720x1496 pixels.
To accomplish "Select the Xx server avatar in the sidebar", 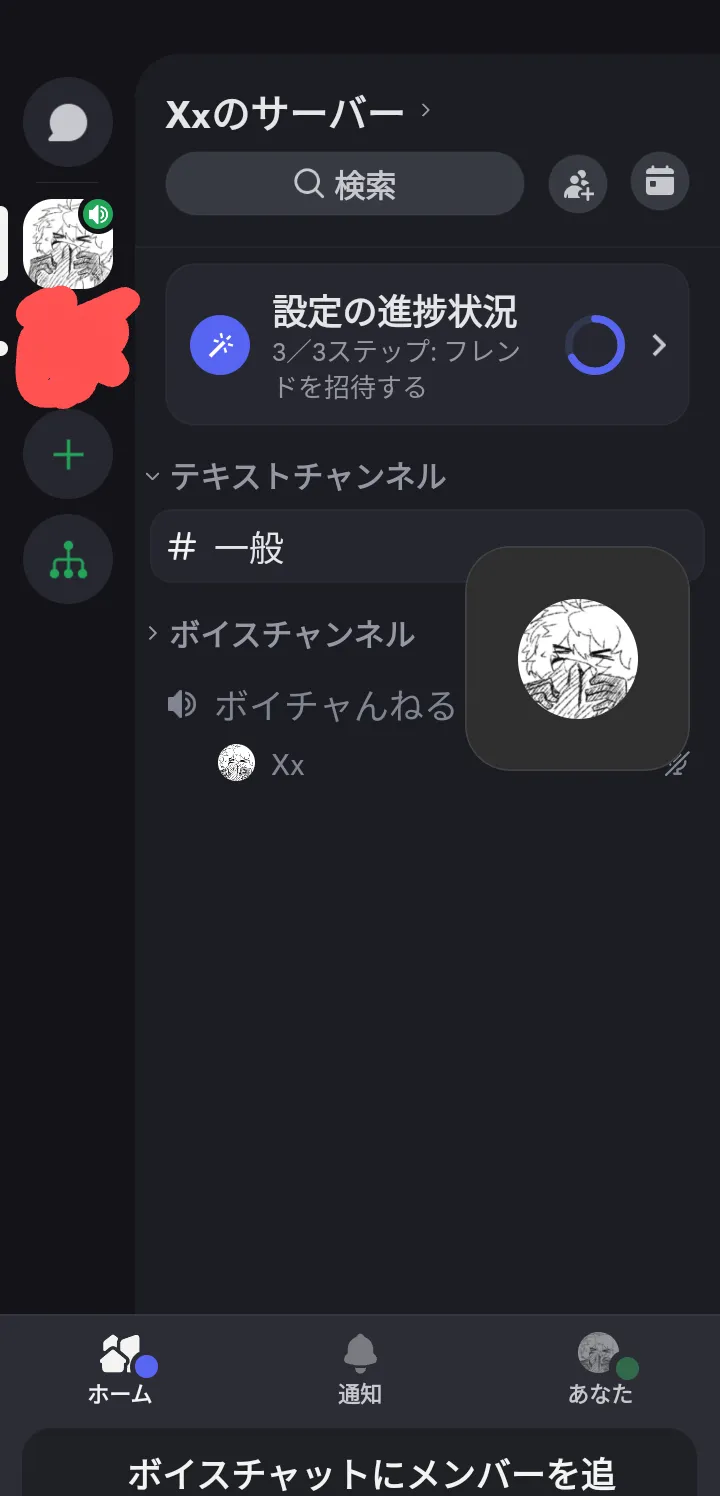I will [68, 244].
